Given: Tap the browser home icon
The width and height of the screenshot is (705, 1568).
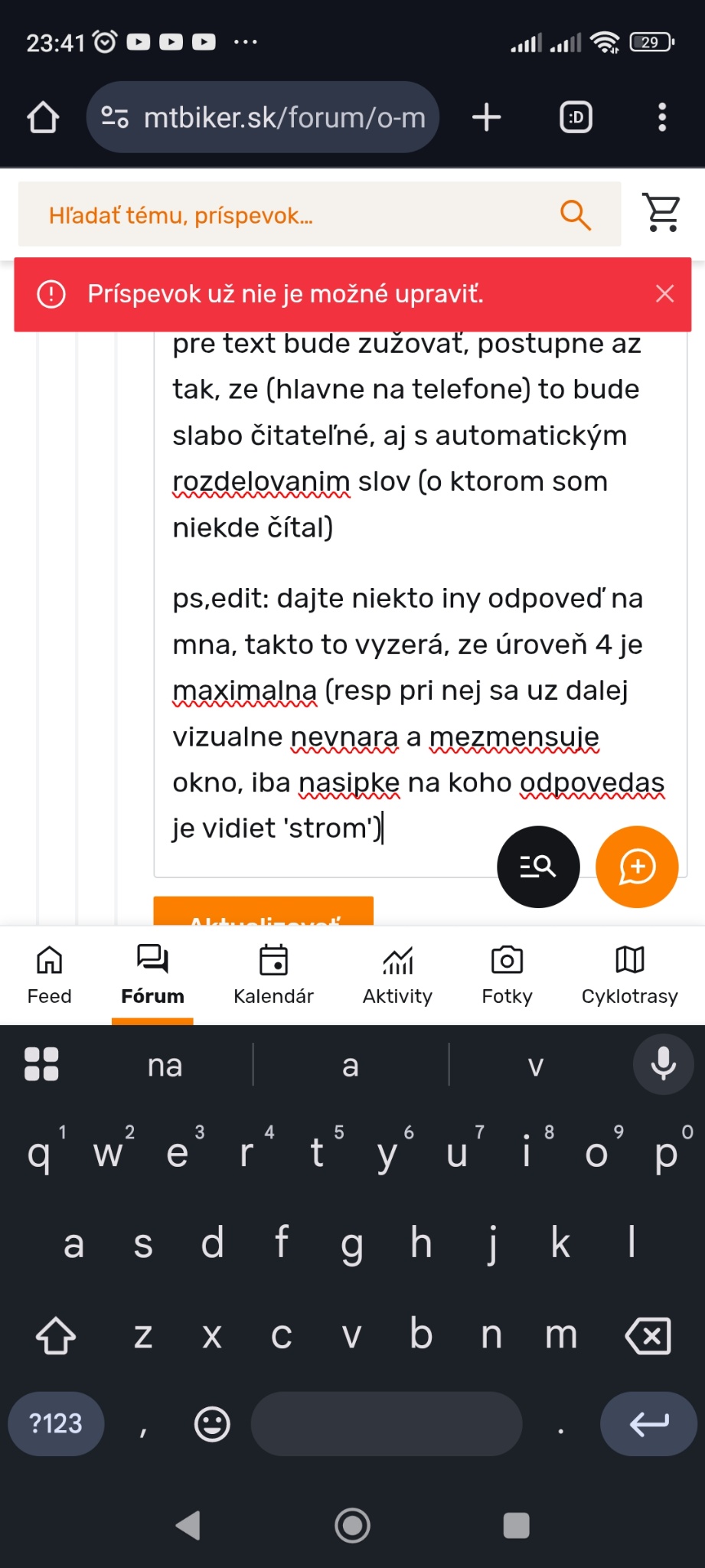Looking at the screenshot, I should click(x=43, y=117).
